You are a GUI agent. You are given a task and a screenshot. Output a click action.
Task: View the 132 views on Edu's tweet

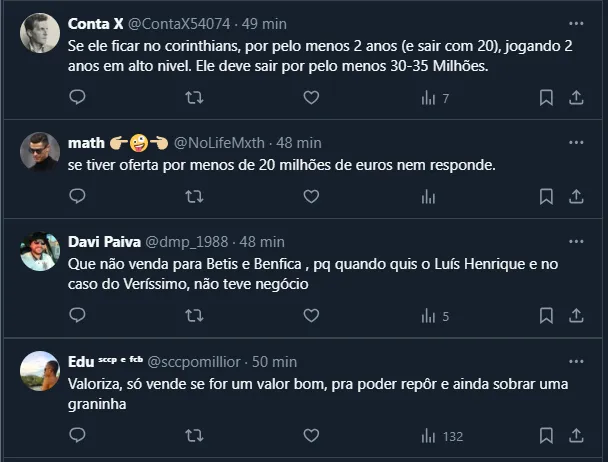click(441, 435)
